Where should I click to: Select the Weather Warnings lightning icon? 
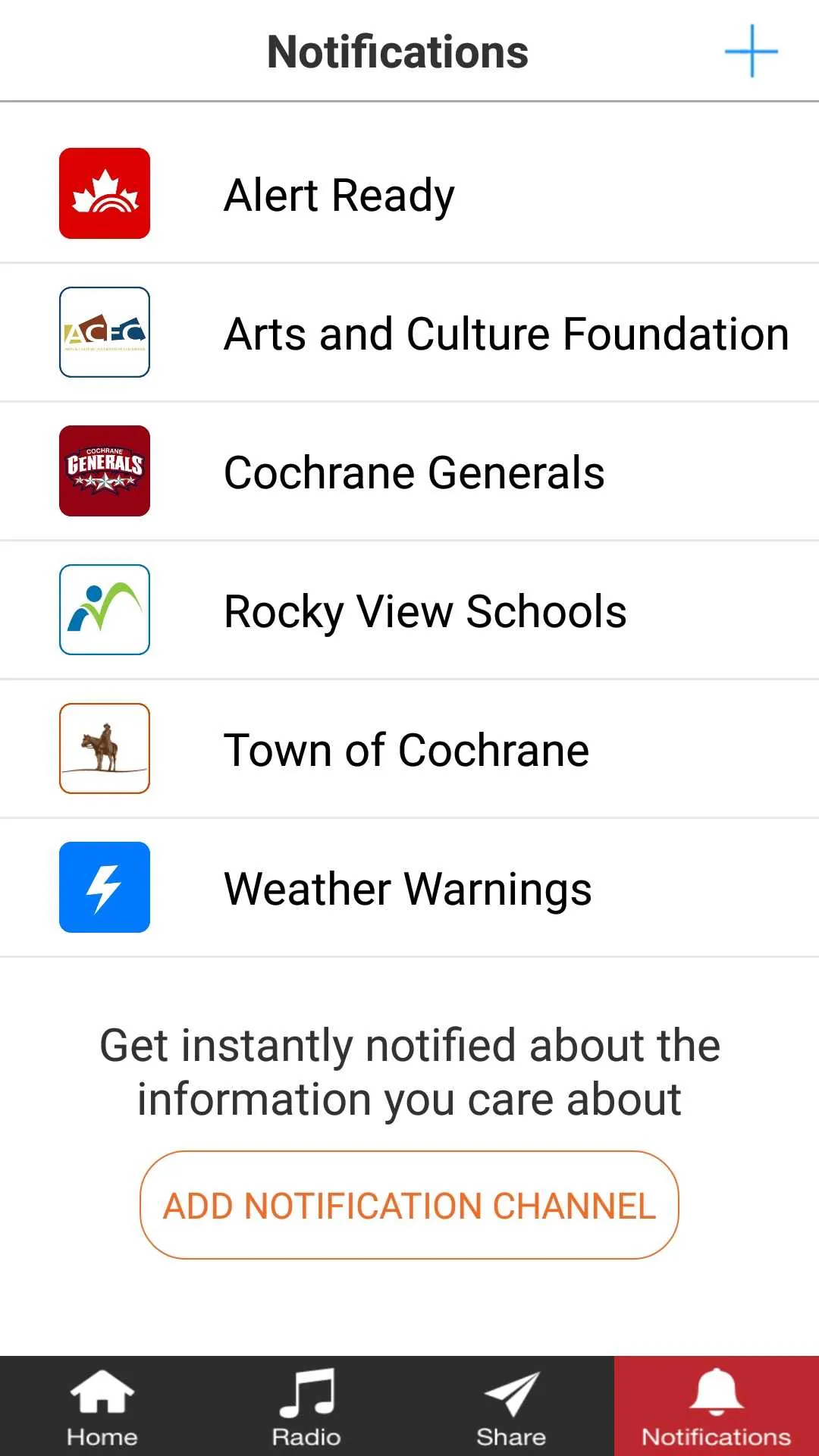pos(105,887)
